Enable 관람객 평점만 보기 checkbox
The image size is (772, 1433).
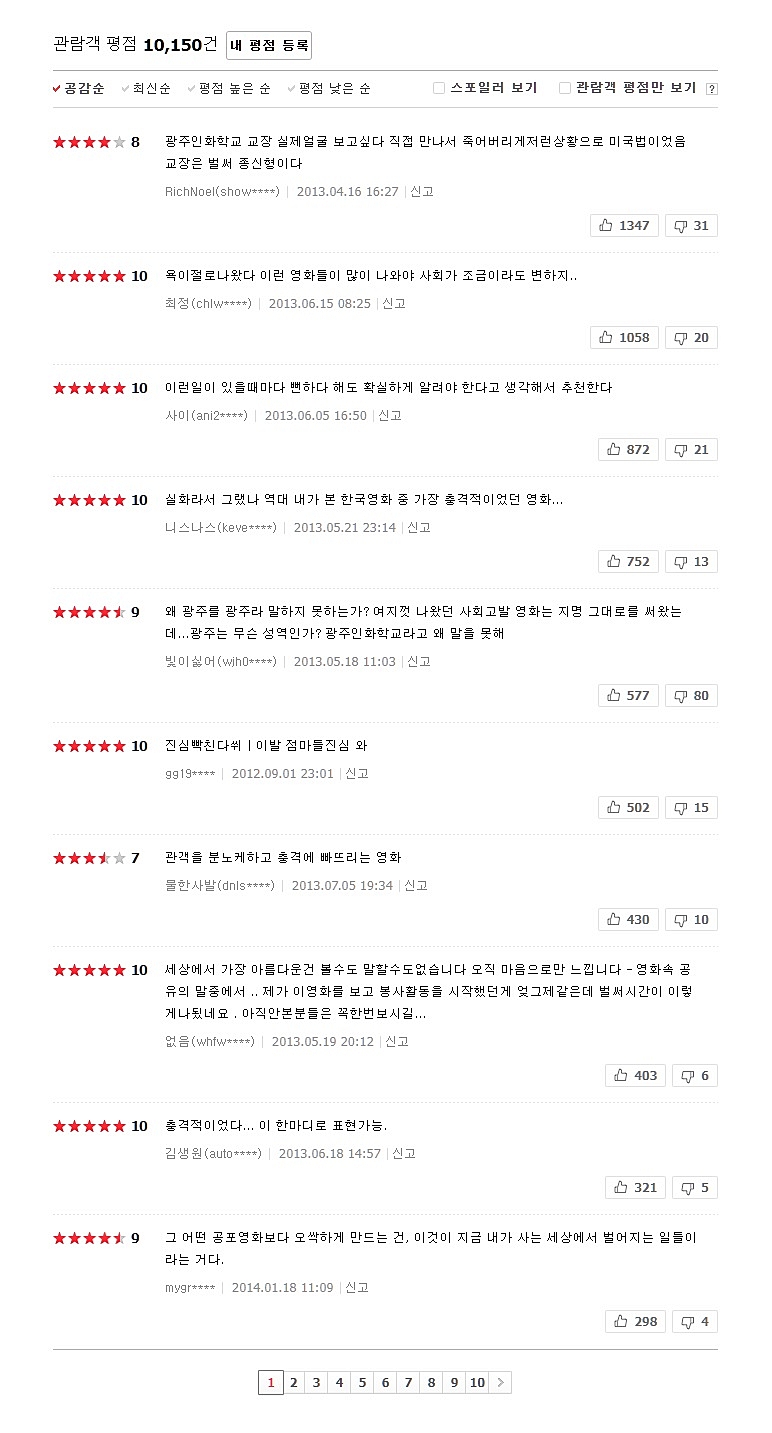(565, 88)
